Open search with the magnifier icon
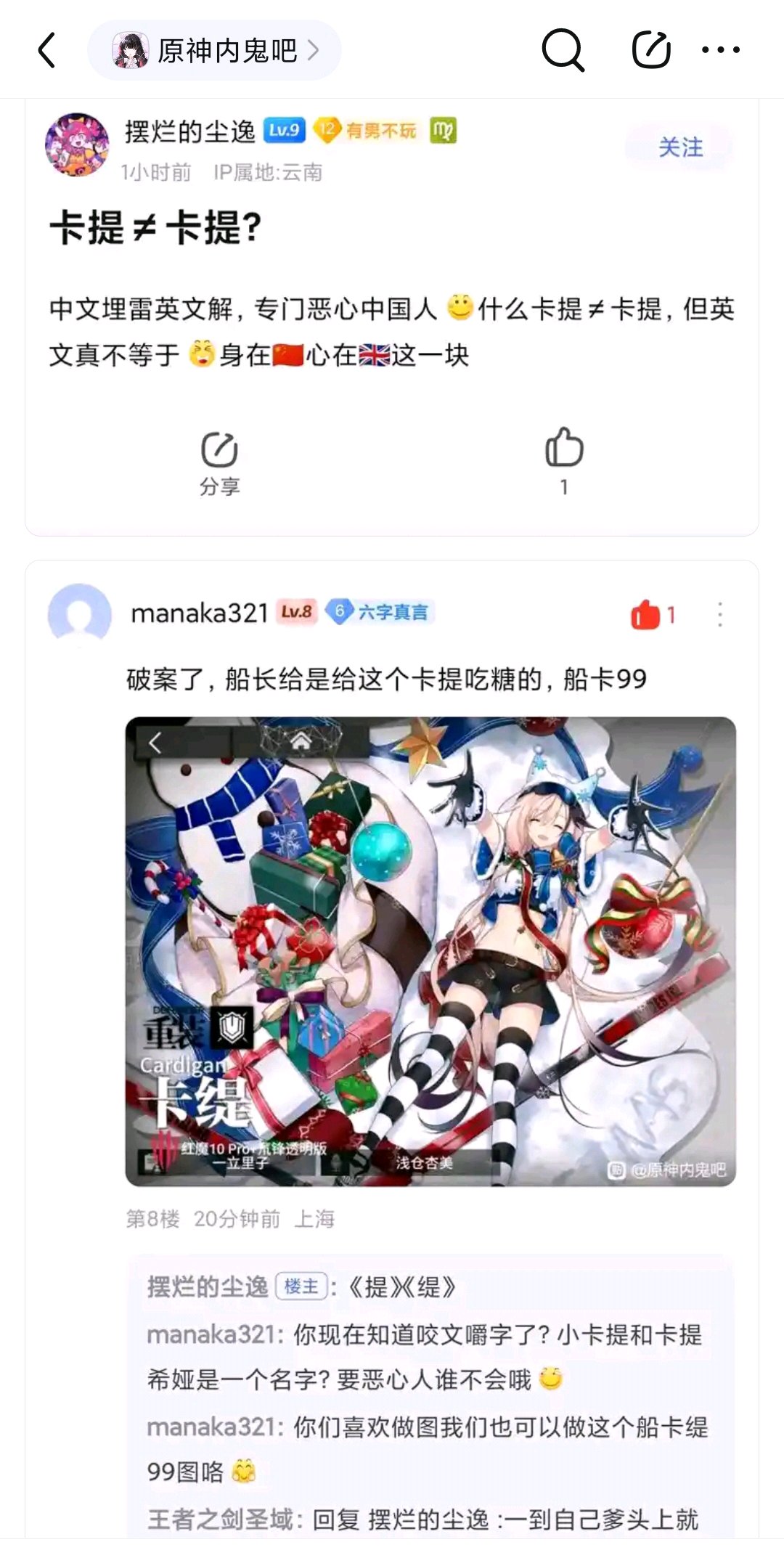Screen dimensions: 784x1550 tap(563, 50)
